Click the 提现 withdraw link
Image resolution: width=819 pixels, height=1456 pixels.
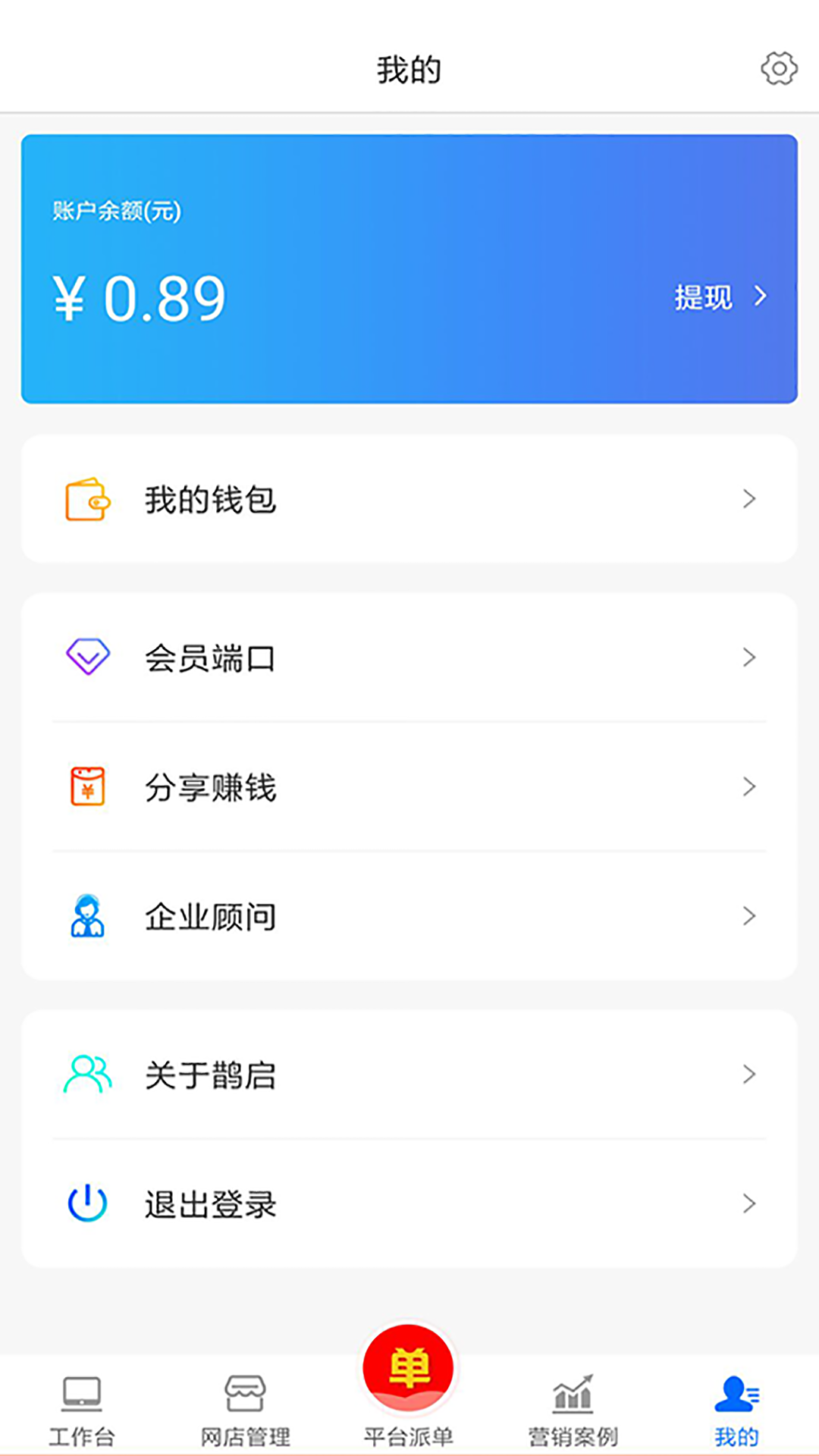click(x=704, y=298)
